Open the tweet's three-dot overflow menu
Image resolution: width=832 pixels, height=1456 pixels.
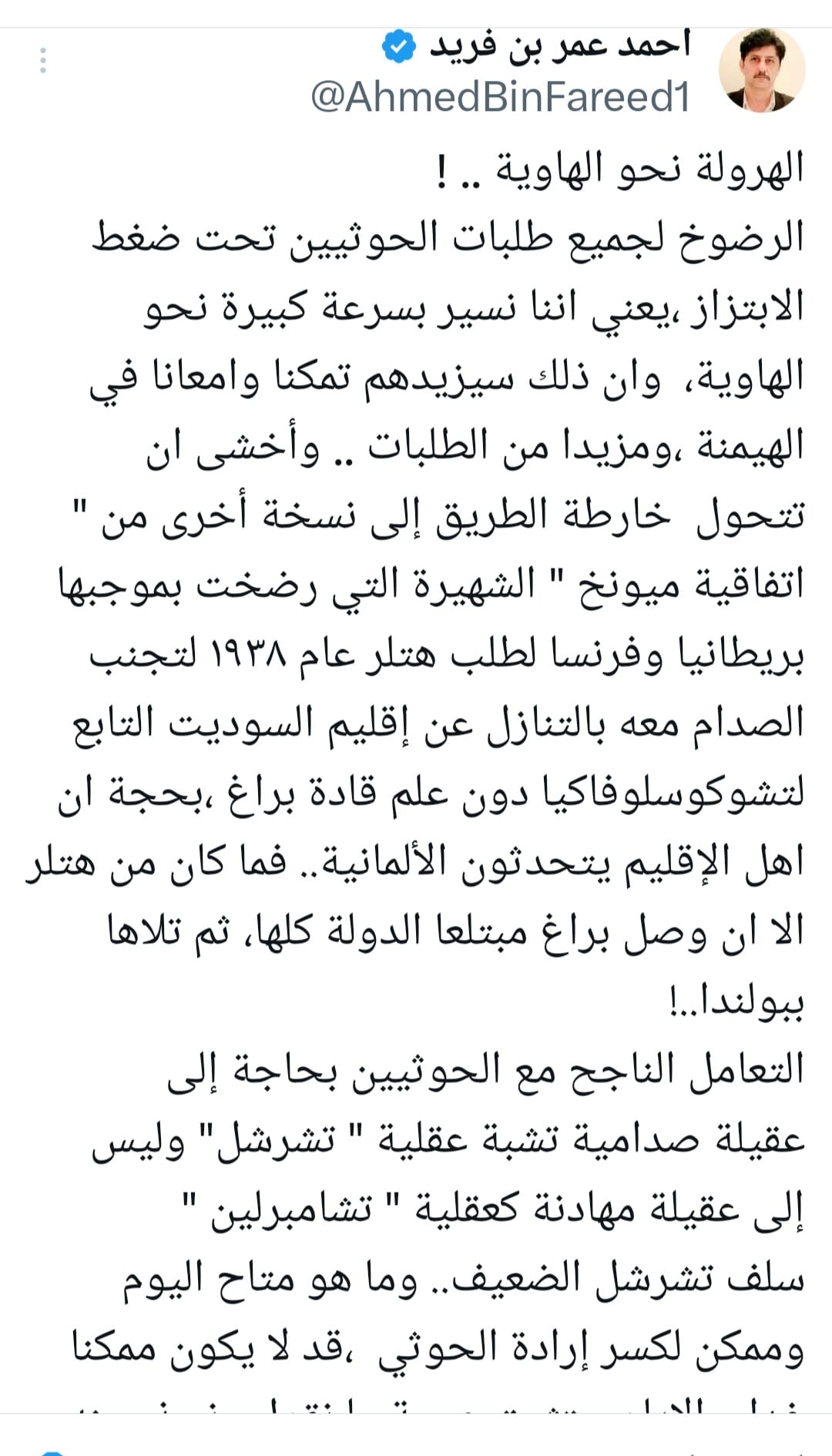pos(43,61)
